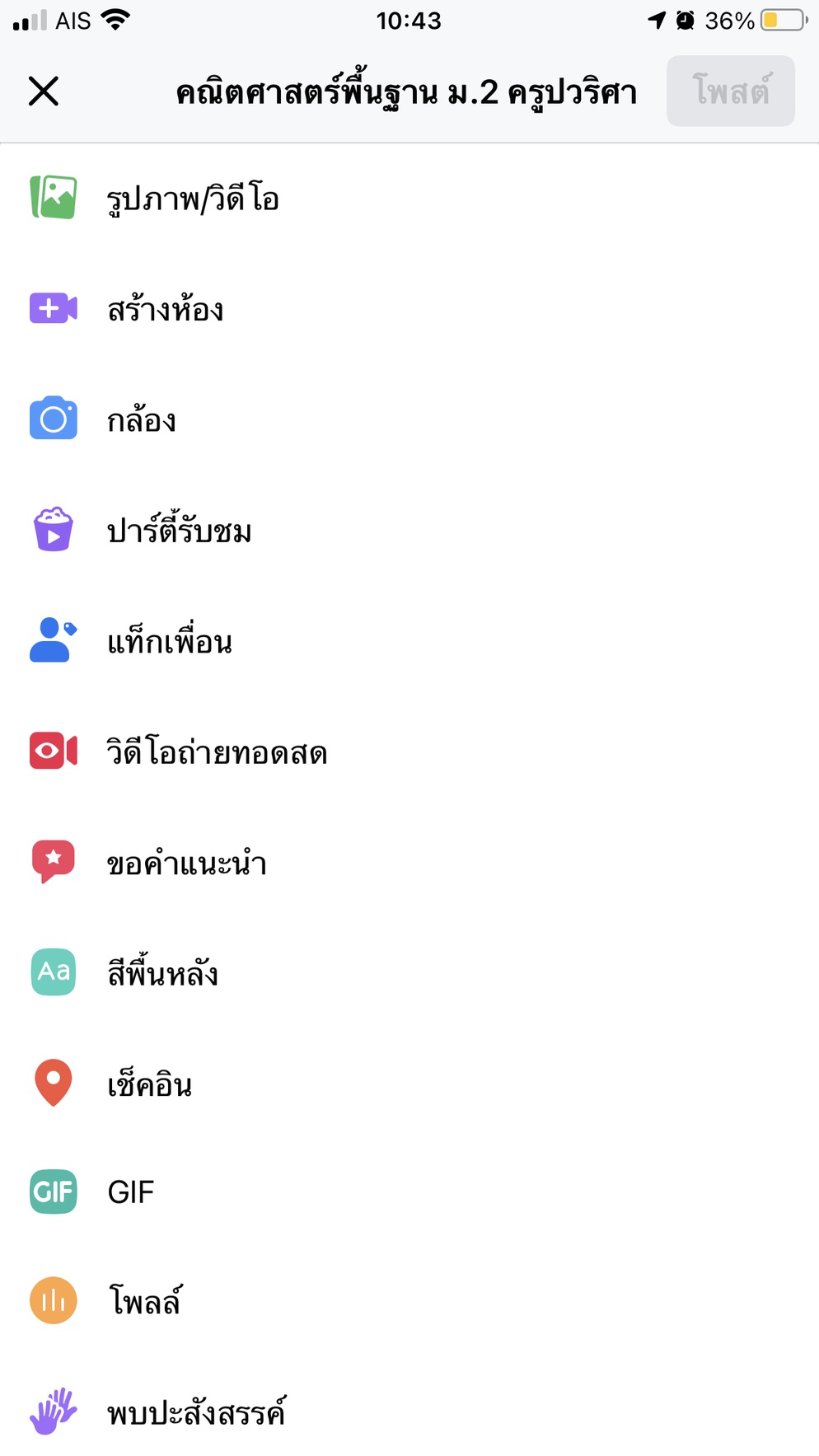Select แท็กเพื่อน to tag friends
The height and width of the screenshot is (1456, 819).
point(409,641)
